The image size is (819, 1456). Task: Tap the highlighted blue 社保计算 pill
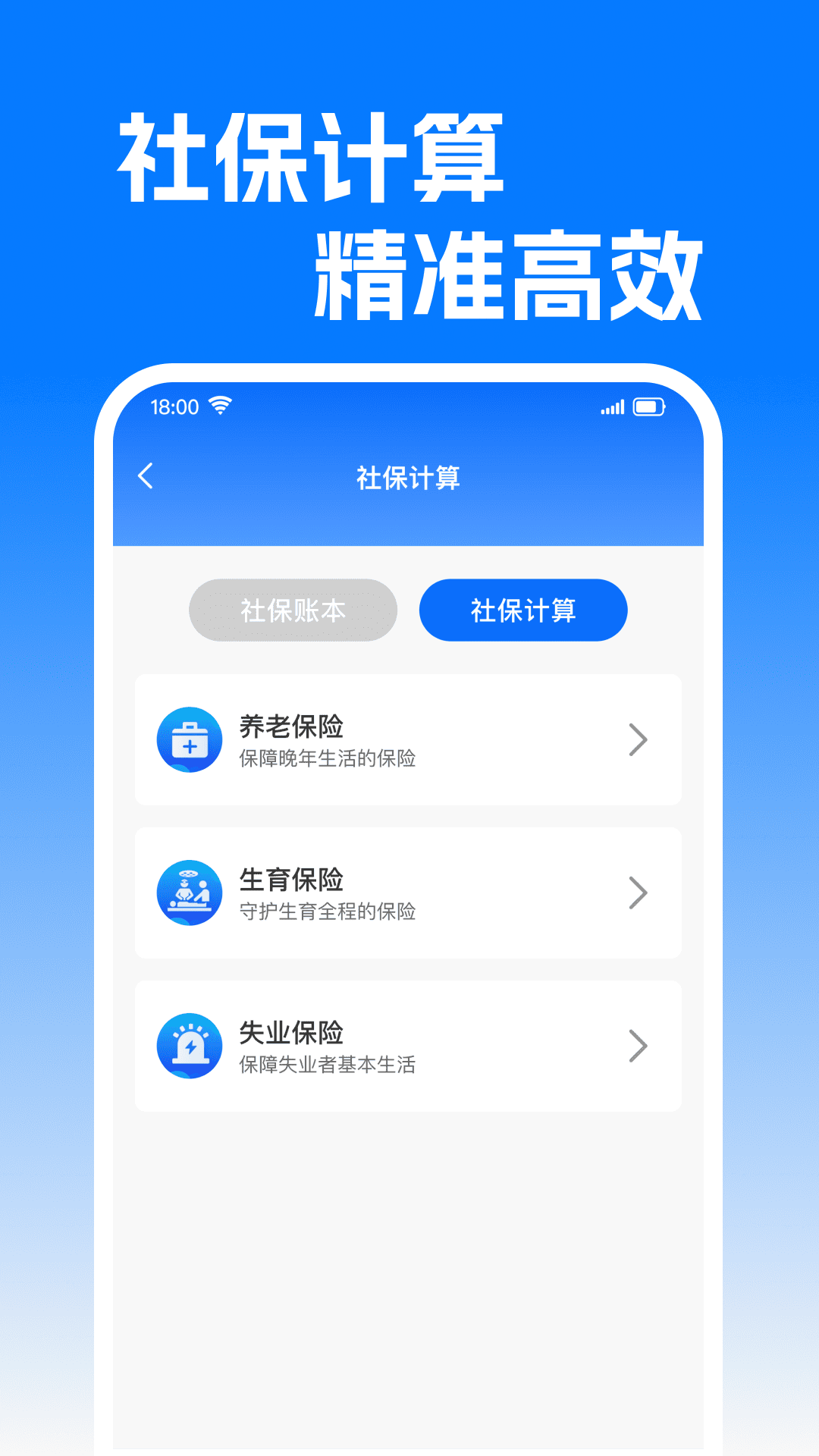point(522,610)
